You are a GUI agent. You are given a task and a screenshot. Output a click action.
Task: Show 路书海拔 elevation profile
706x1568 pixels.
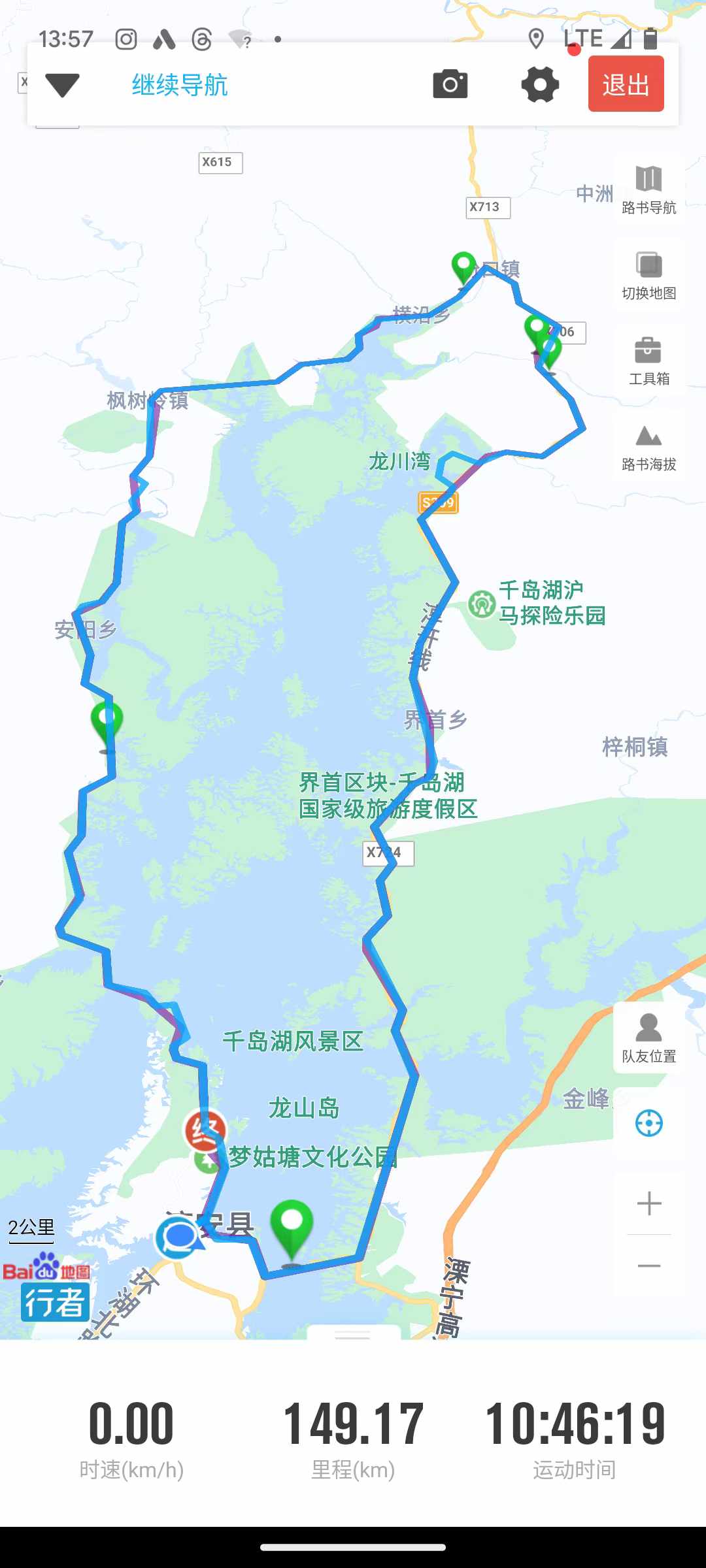point(649,448)
